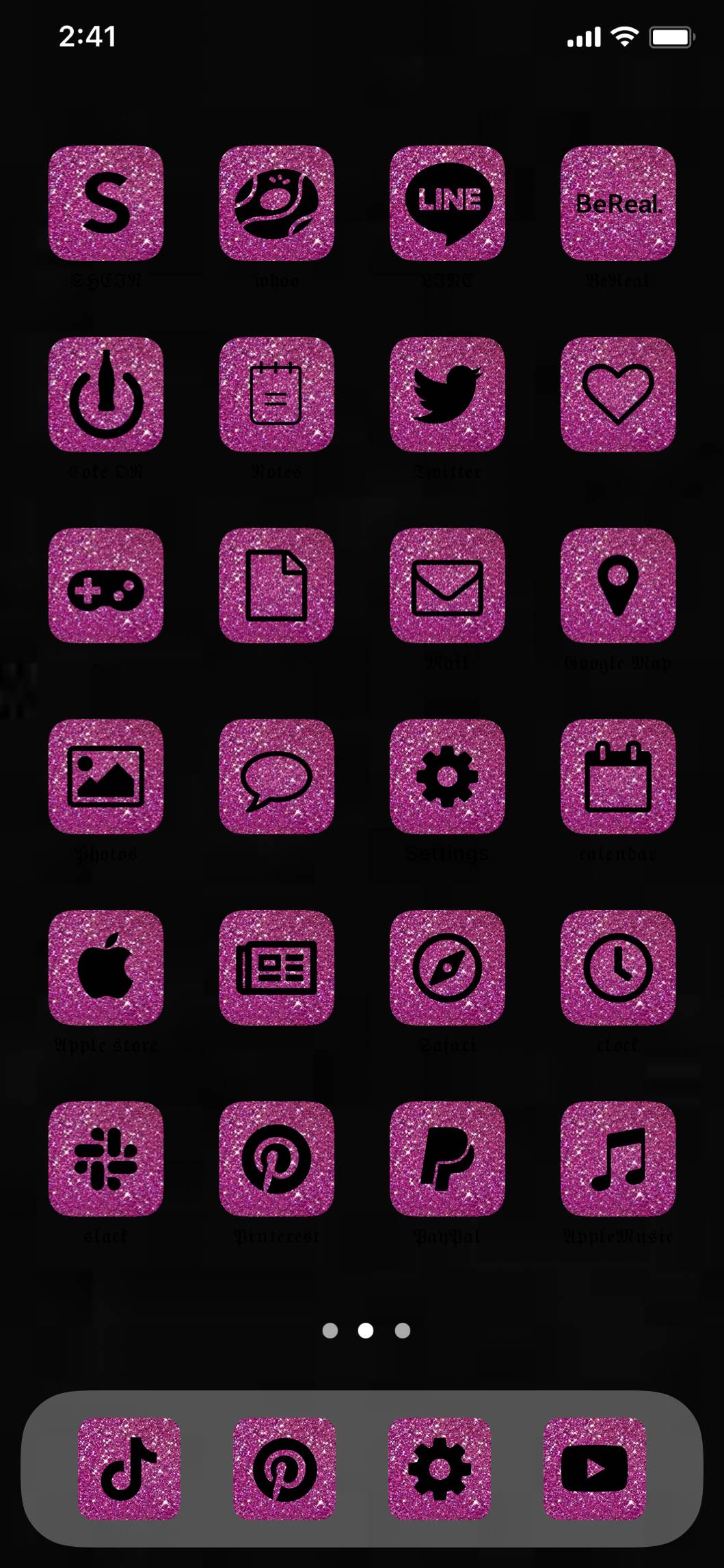Open the clock app
Screen dimensions: 724x1568
pyautogui.click(x=617, y=968)
